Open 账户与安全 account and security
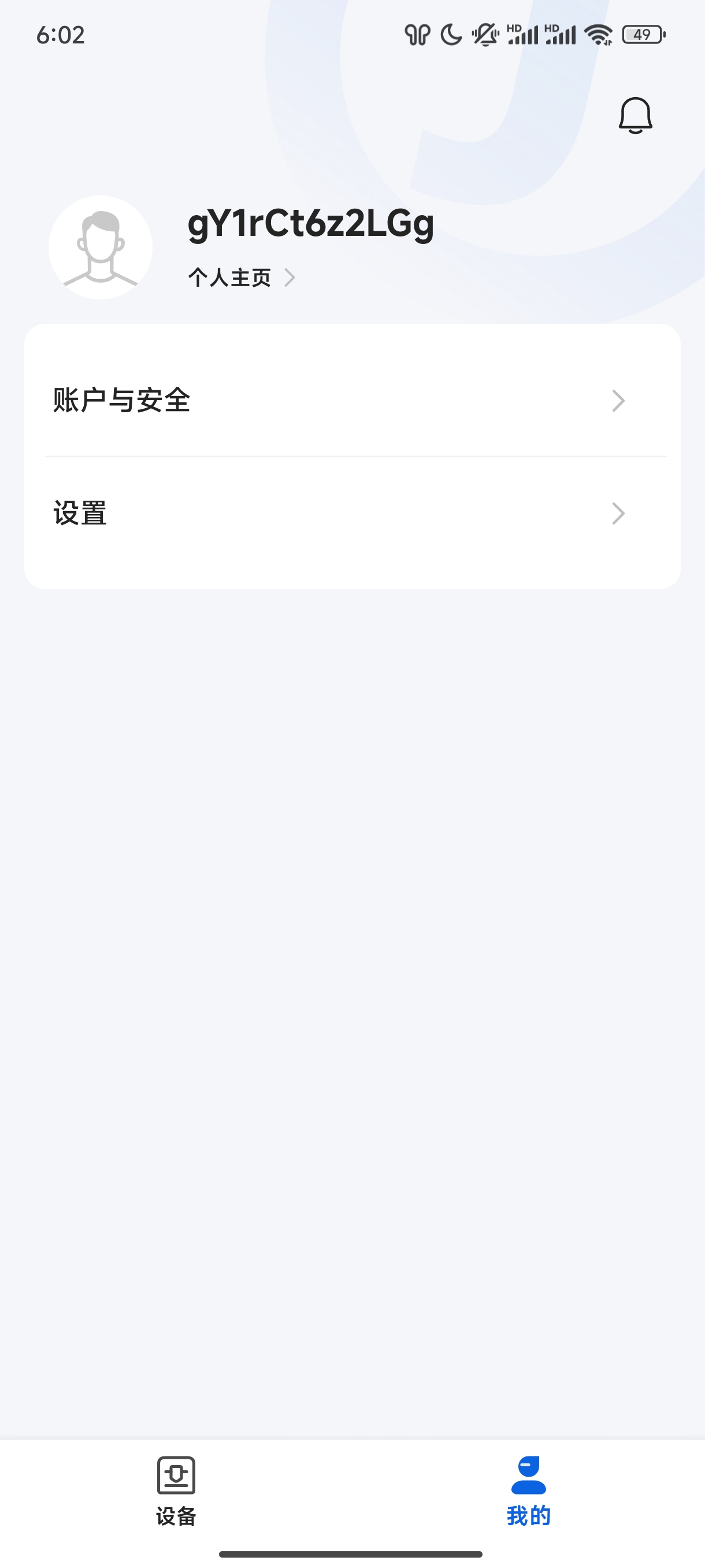 click(x=352, y=400)
